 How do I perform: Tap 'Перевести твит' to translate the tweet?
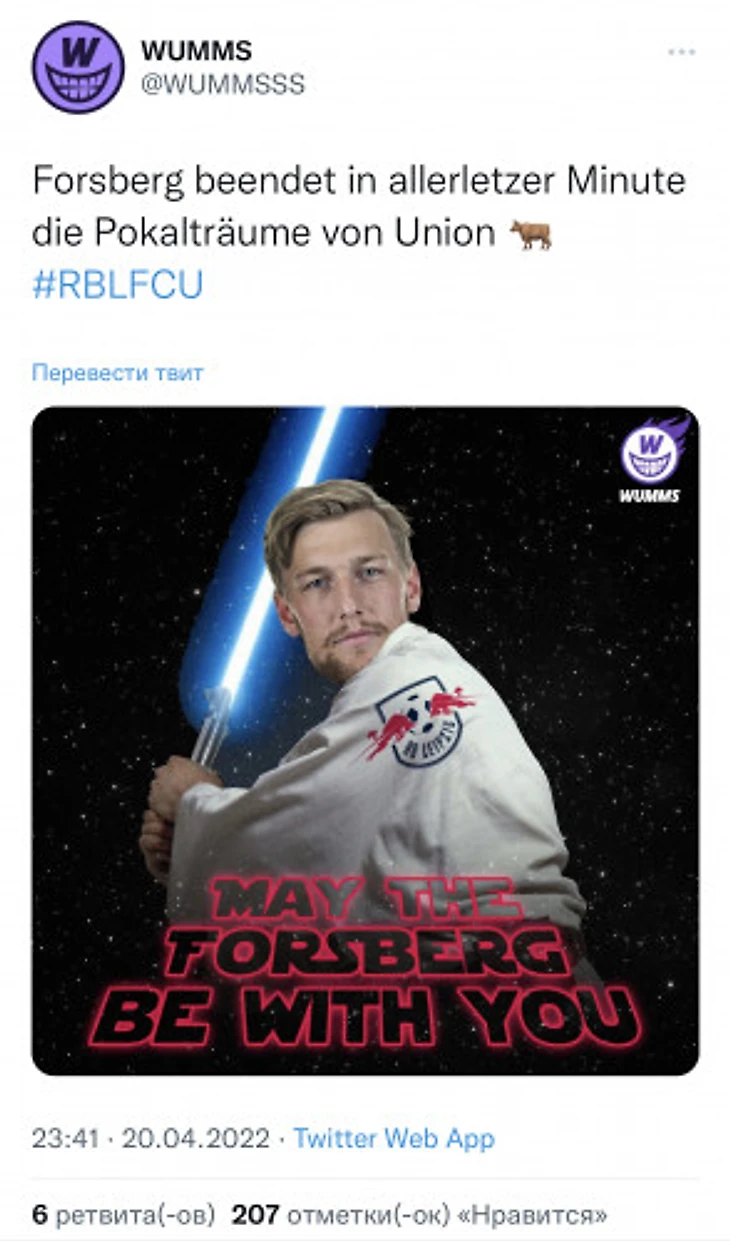[117, 373]
